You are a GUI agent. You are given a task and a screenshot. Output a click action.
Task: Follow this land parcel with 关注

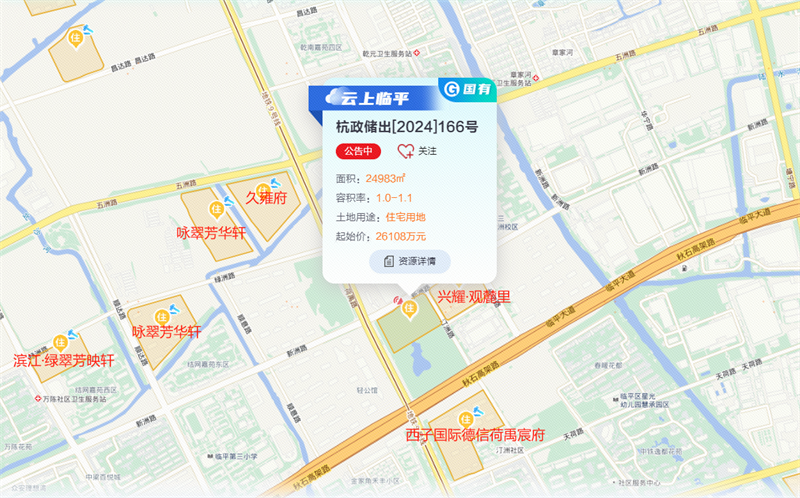point(418,151)
